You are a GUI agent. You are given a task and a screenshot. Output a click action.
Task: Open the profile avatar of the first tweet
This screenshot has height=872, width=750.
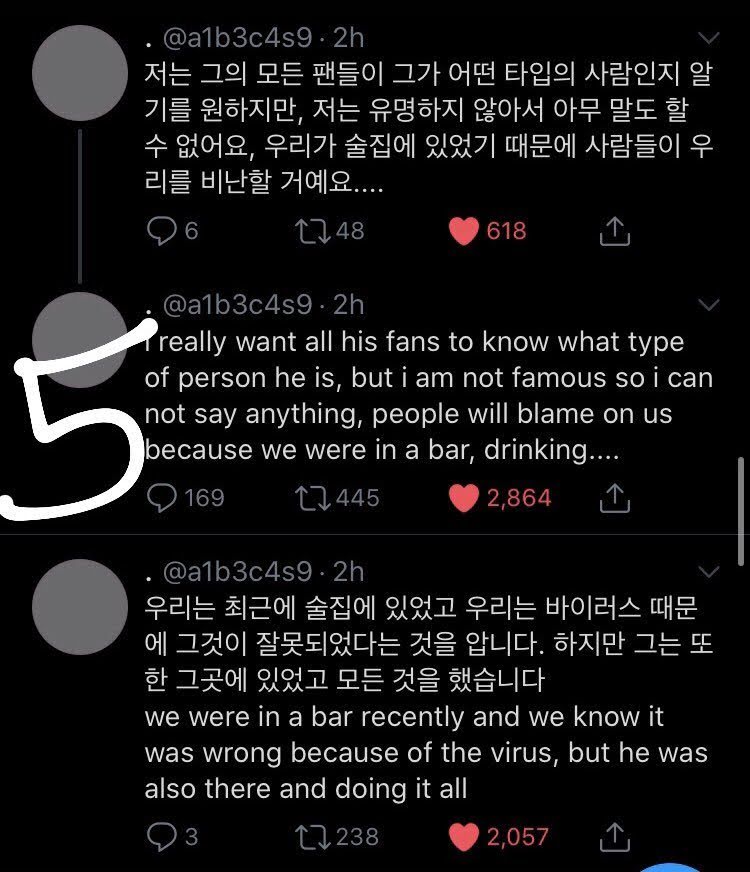[80, 73]
